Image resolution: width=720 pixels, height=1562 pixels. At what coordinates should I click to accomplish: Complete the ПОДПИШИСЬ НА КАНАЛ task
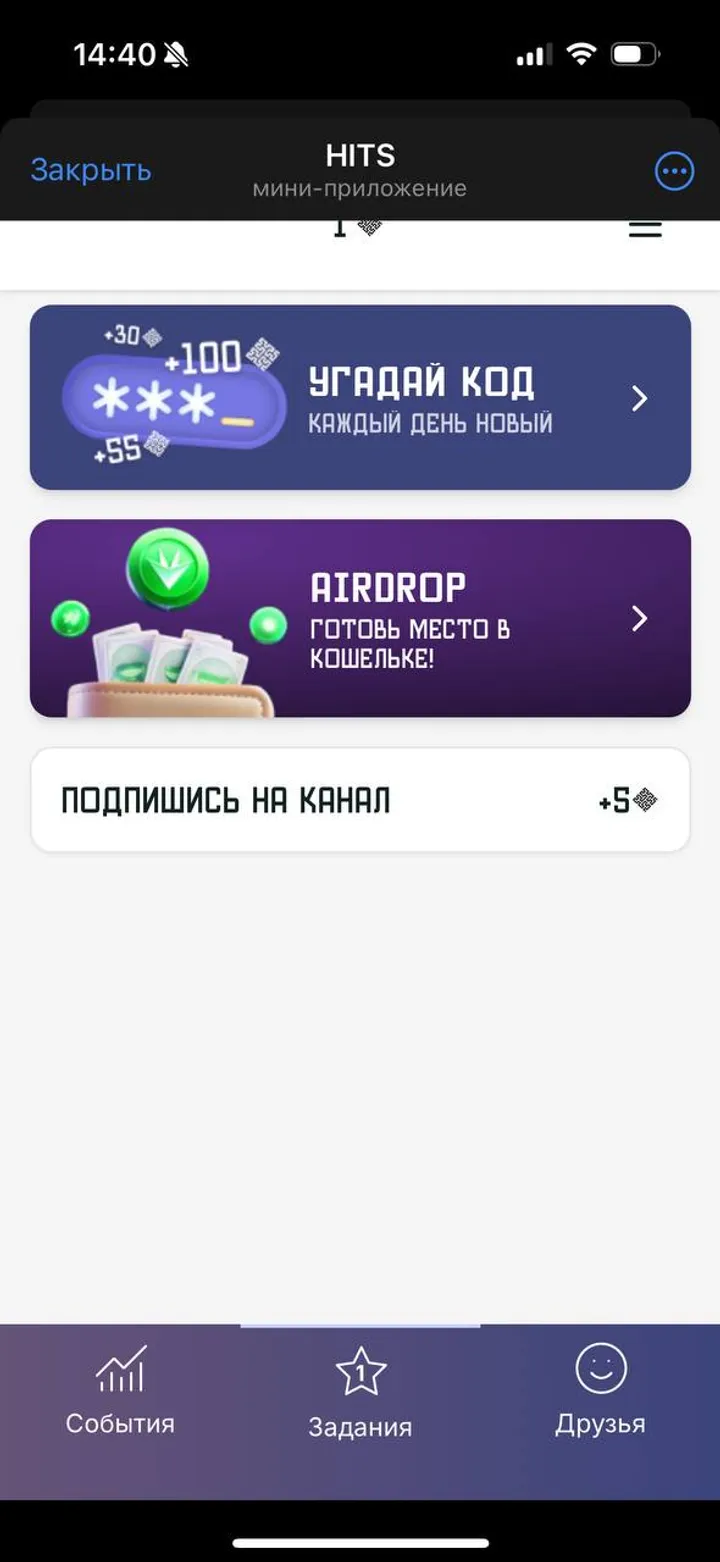(x=360, y=800)
